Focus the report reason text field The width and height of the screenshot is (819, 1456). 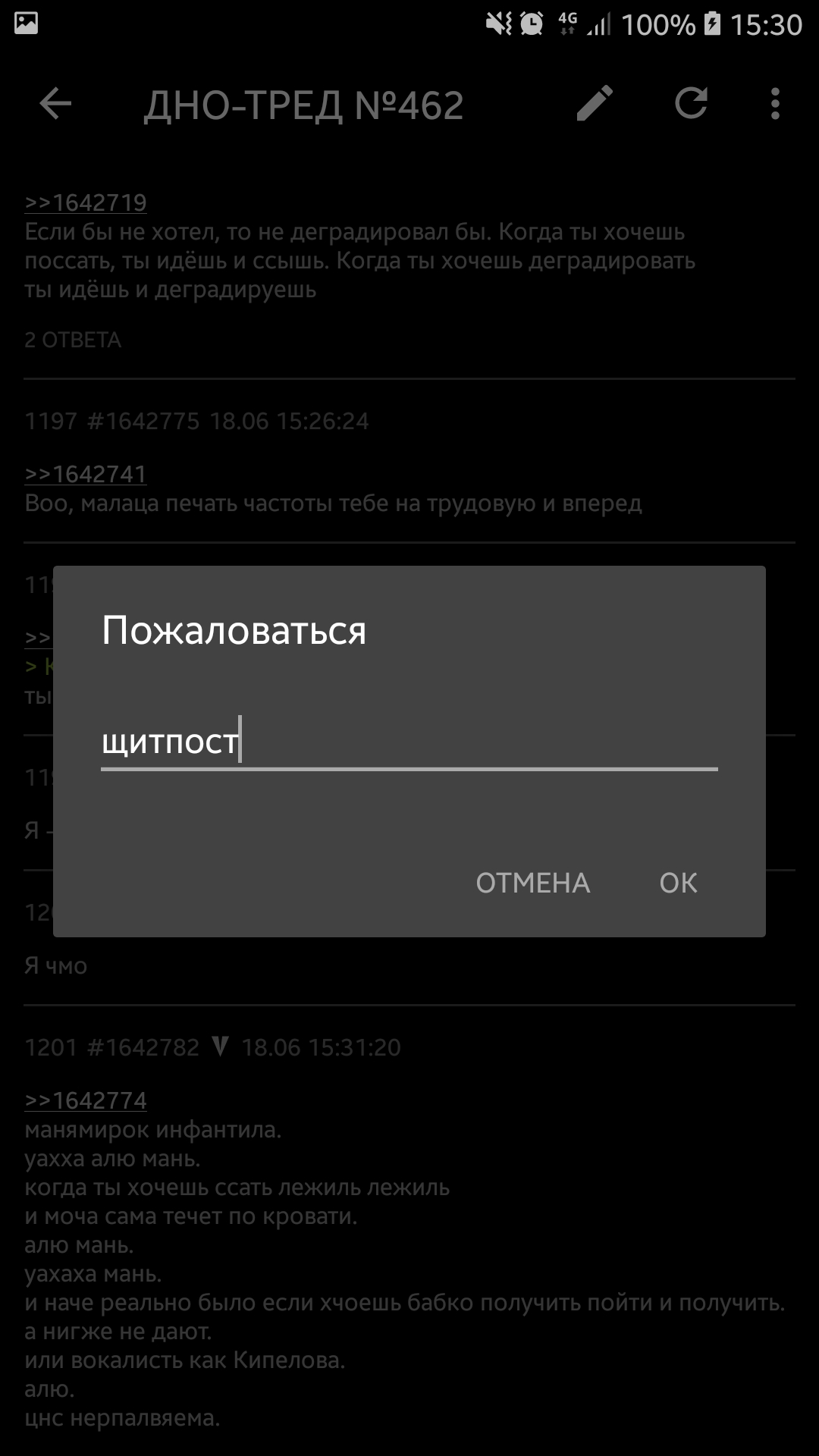coord(409,742)
